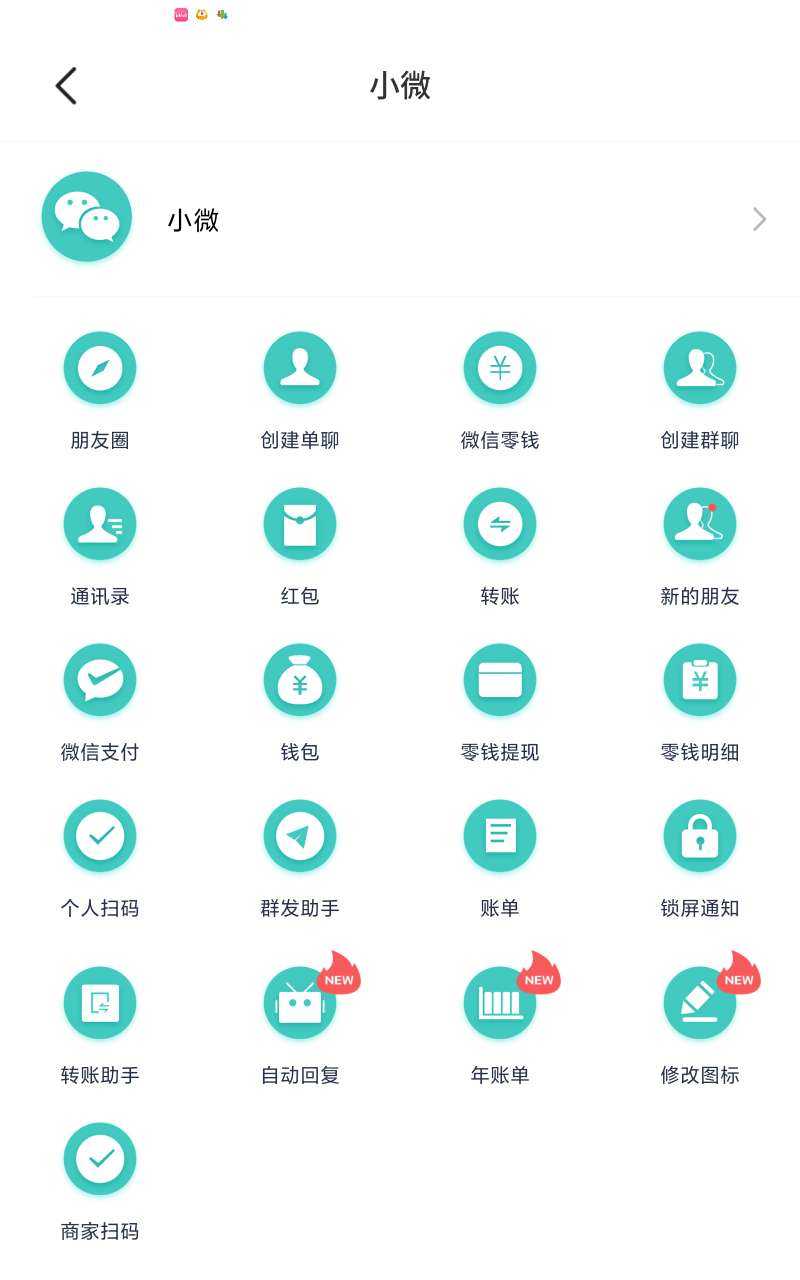This screenshot has height=1280, width=800.
Task: Open the 小微 profile row
Action: [400, 219]
